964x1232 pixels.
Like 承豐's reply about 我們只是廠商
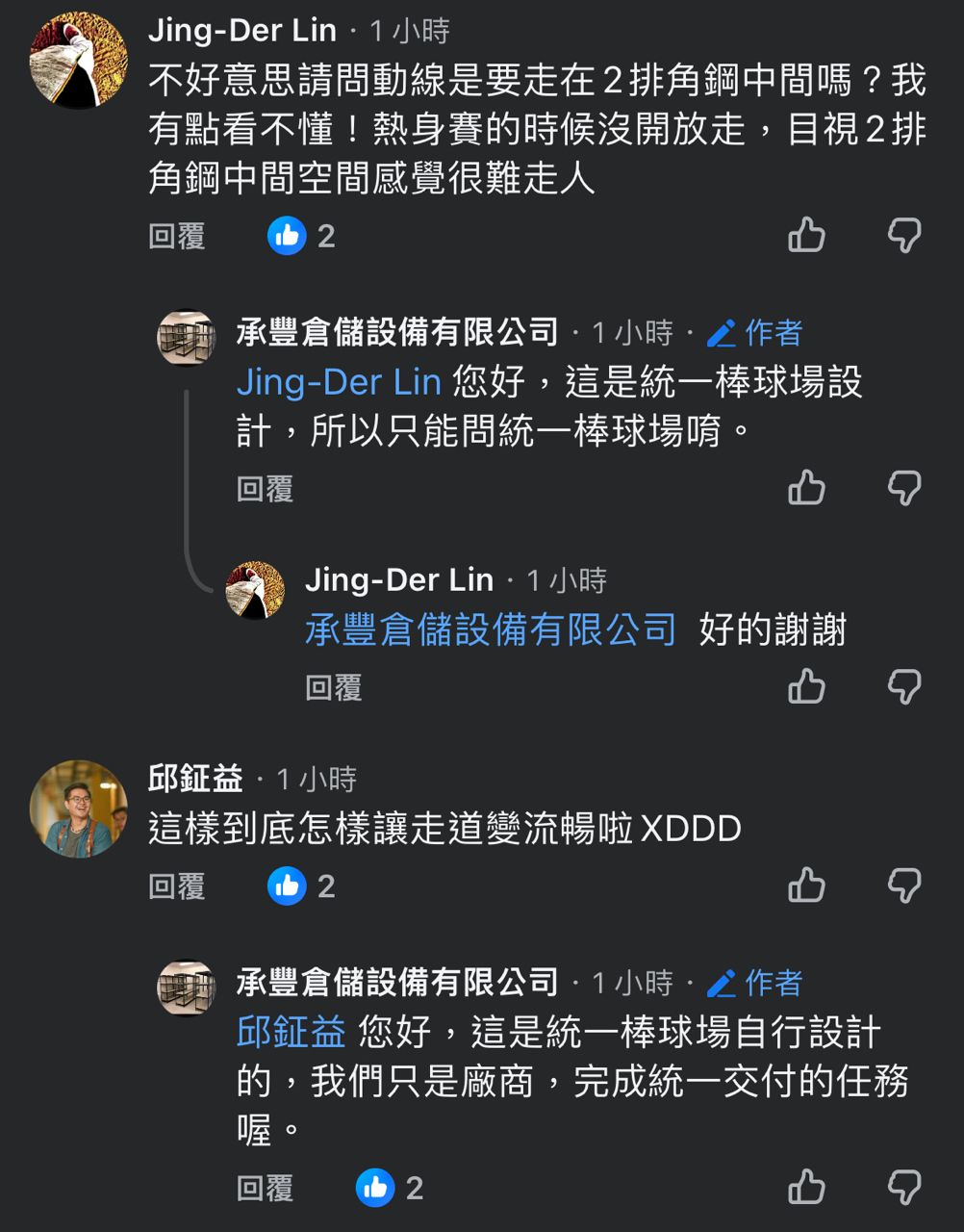pyautogui.click(x=806, y=1187)
